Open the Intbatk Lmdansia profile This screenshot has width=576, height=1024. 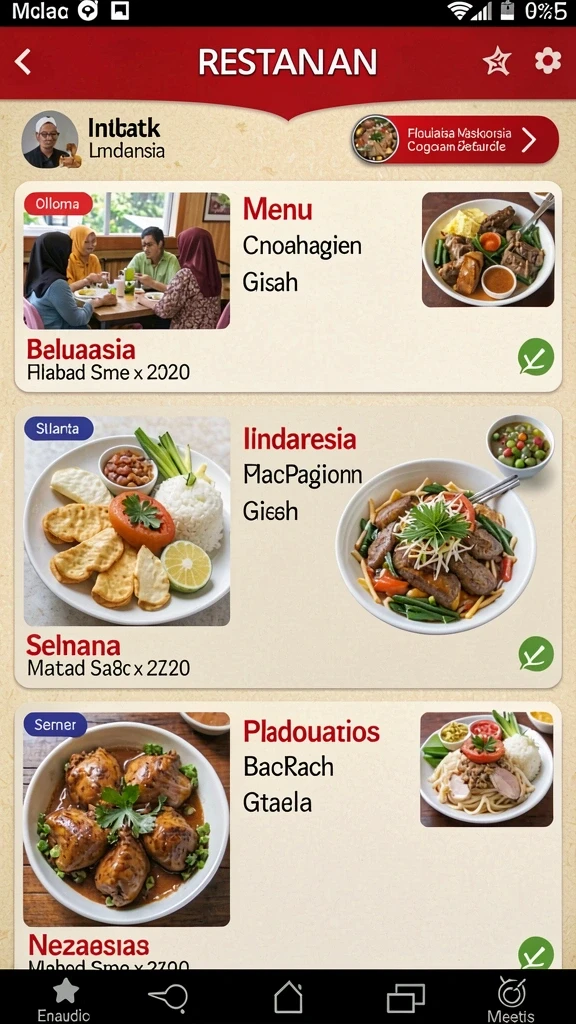(x=95, y=139)
